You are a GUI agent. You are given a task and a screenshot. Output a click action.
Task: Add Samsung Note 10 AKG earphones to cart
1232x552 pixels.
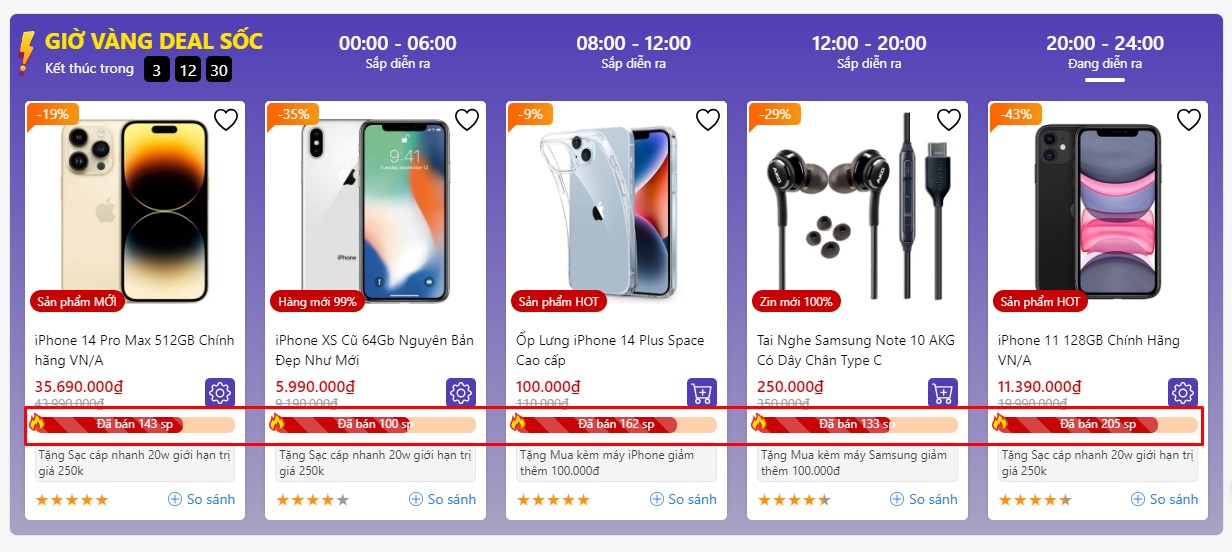coord(942,392)
